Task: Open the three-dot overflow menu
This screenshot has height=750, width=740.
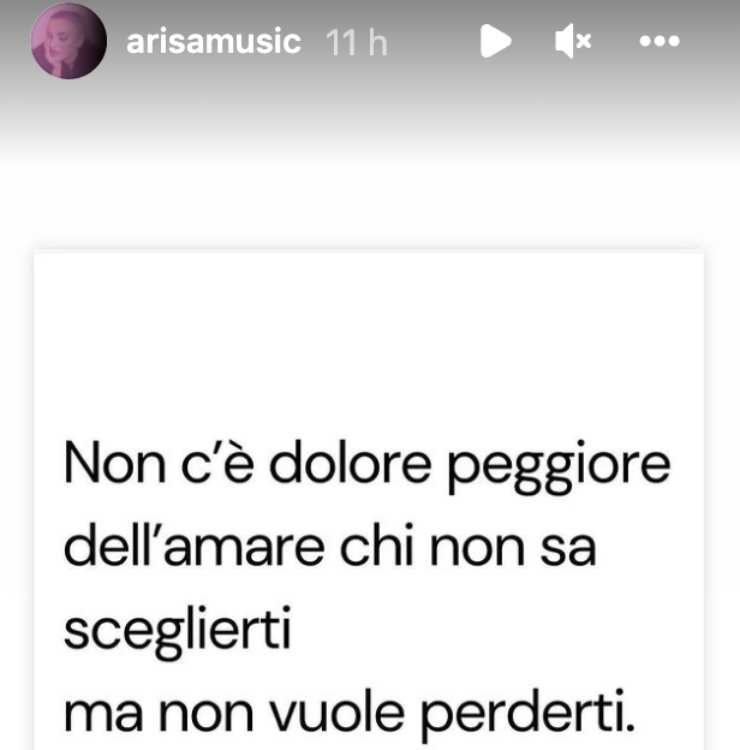Action: pos(659,42)
